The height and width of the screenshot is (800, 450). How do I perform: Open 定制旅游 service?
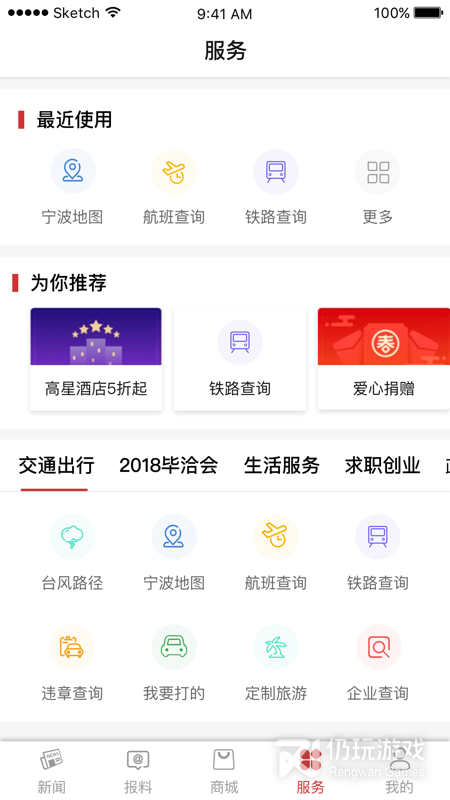[276, 663]
